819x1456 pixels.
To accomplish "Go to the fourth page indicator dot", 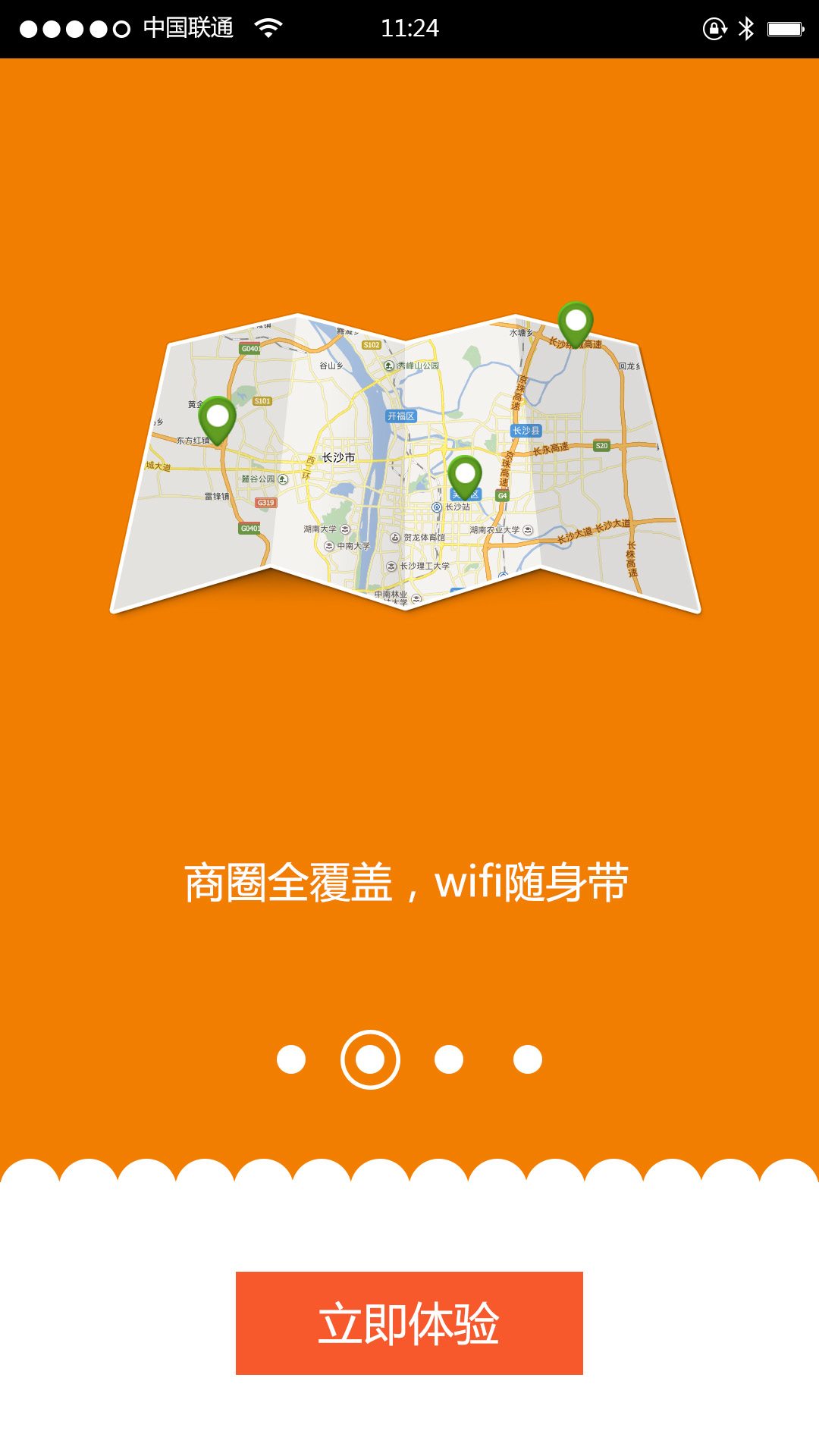I will click(x=528, y=1059).
